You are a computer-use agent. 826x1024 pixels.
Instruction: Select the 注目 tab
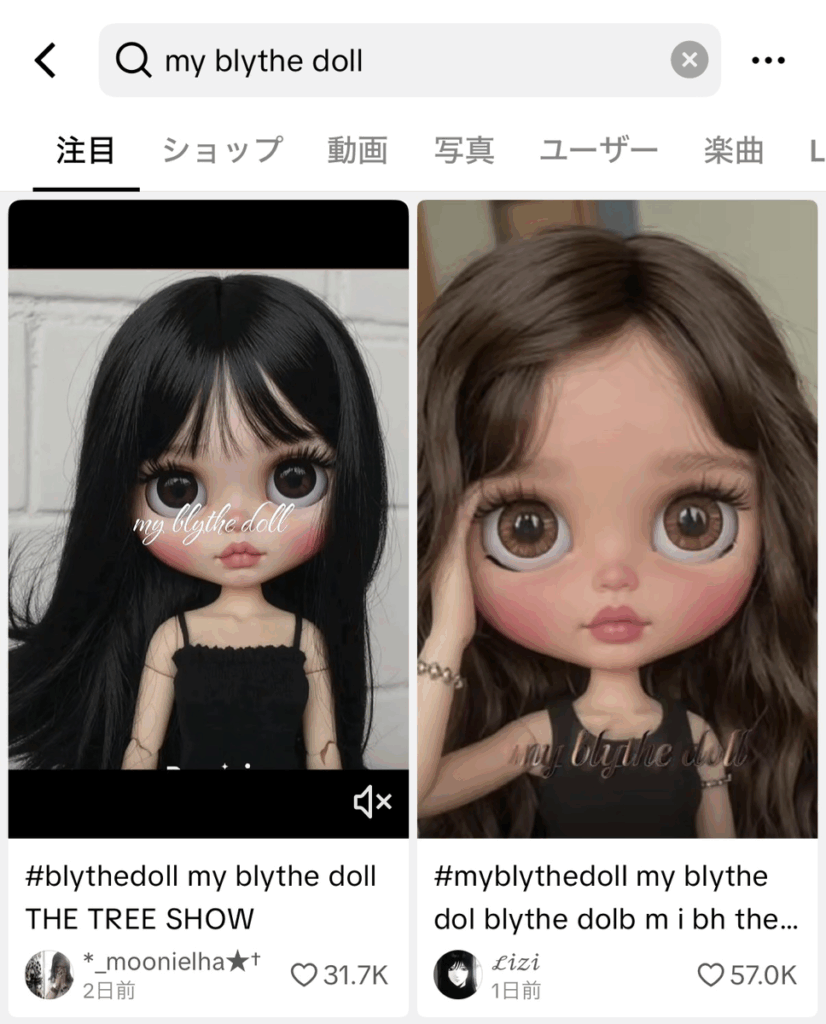86,151
